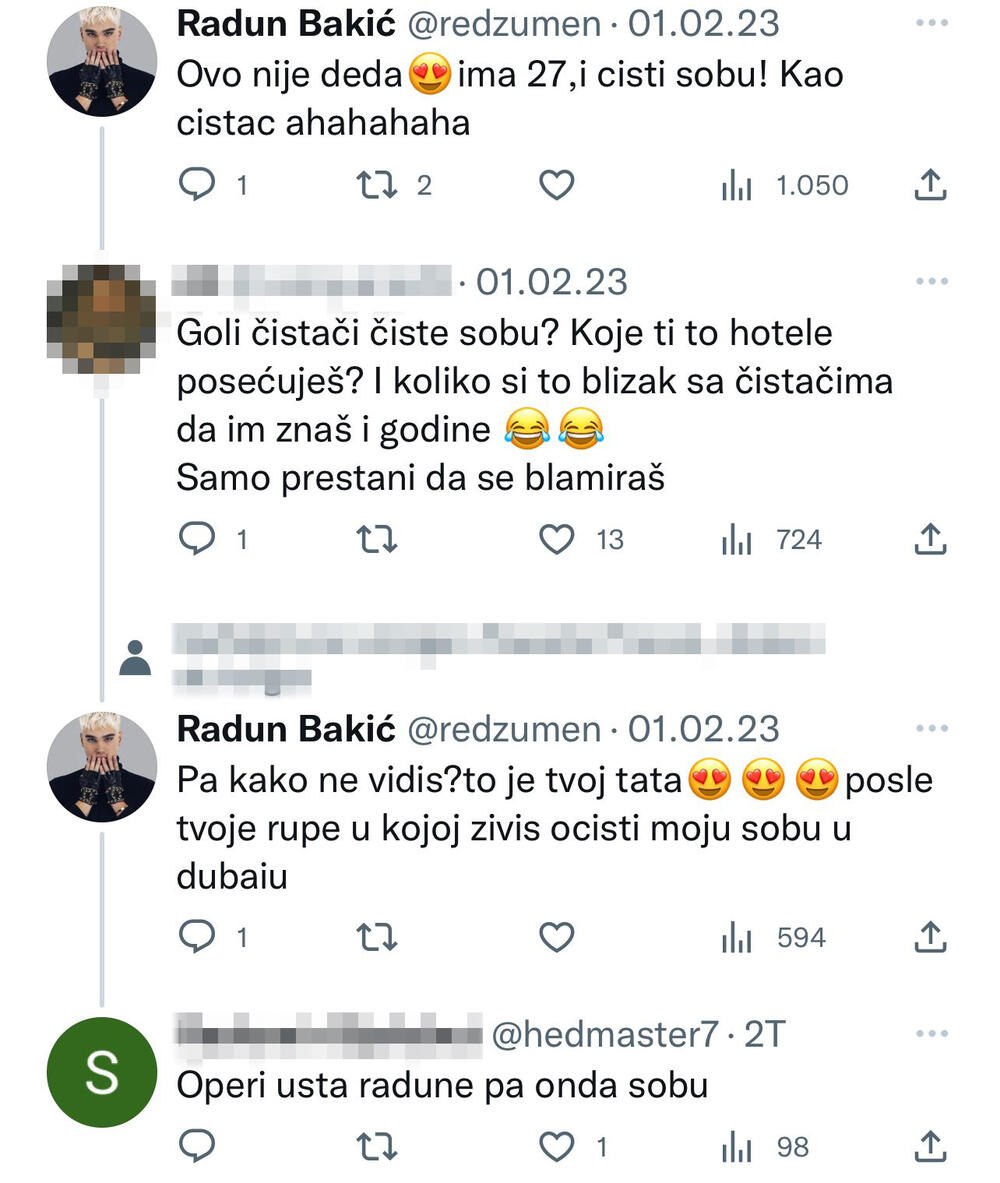Open the more options menu on the top tweet
The width and height of the screenshot is (1000, 1183).
[x=933, y=22]
